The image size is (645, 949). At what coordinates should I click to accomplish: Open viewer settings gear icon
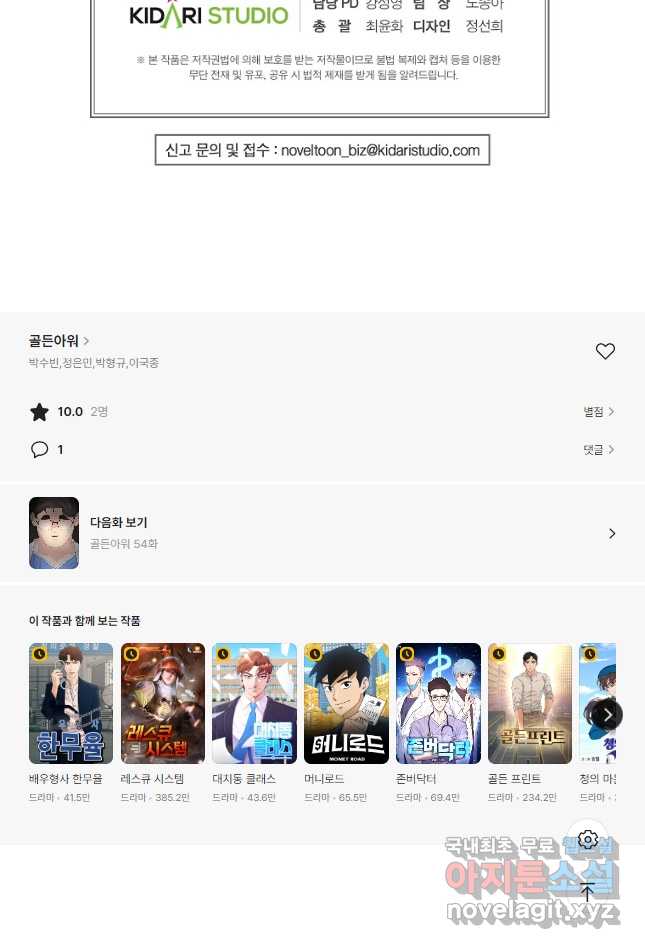click(x=588, y=839)
